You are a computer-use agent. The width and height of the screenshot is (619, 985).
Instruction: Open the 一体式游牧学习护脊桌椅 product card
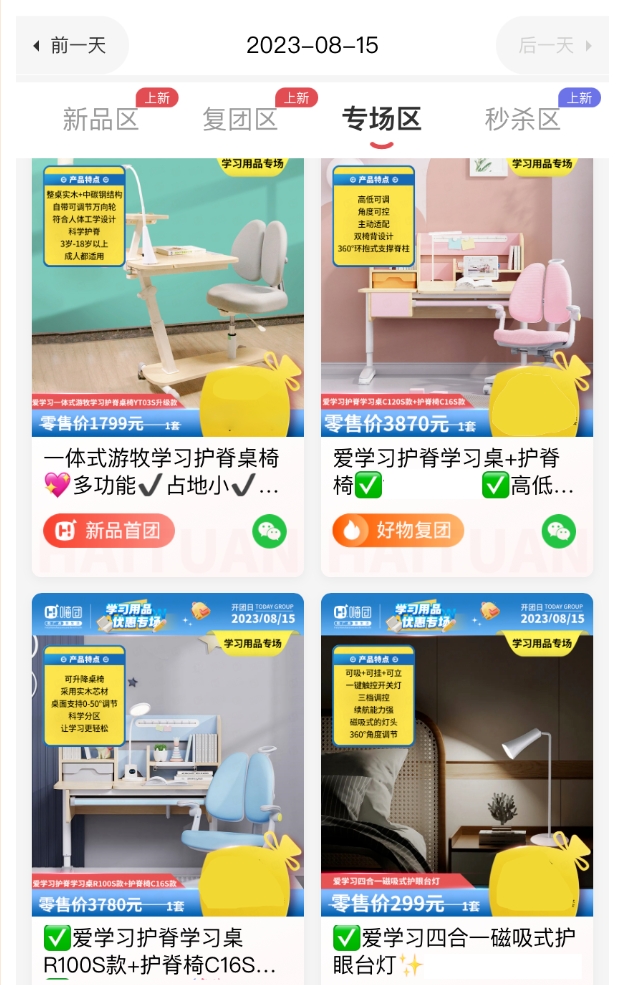coord(167,300)
